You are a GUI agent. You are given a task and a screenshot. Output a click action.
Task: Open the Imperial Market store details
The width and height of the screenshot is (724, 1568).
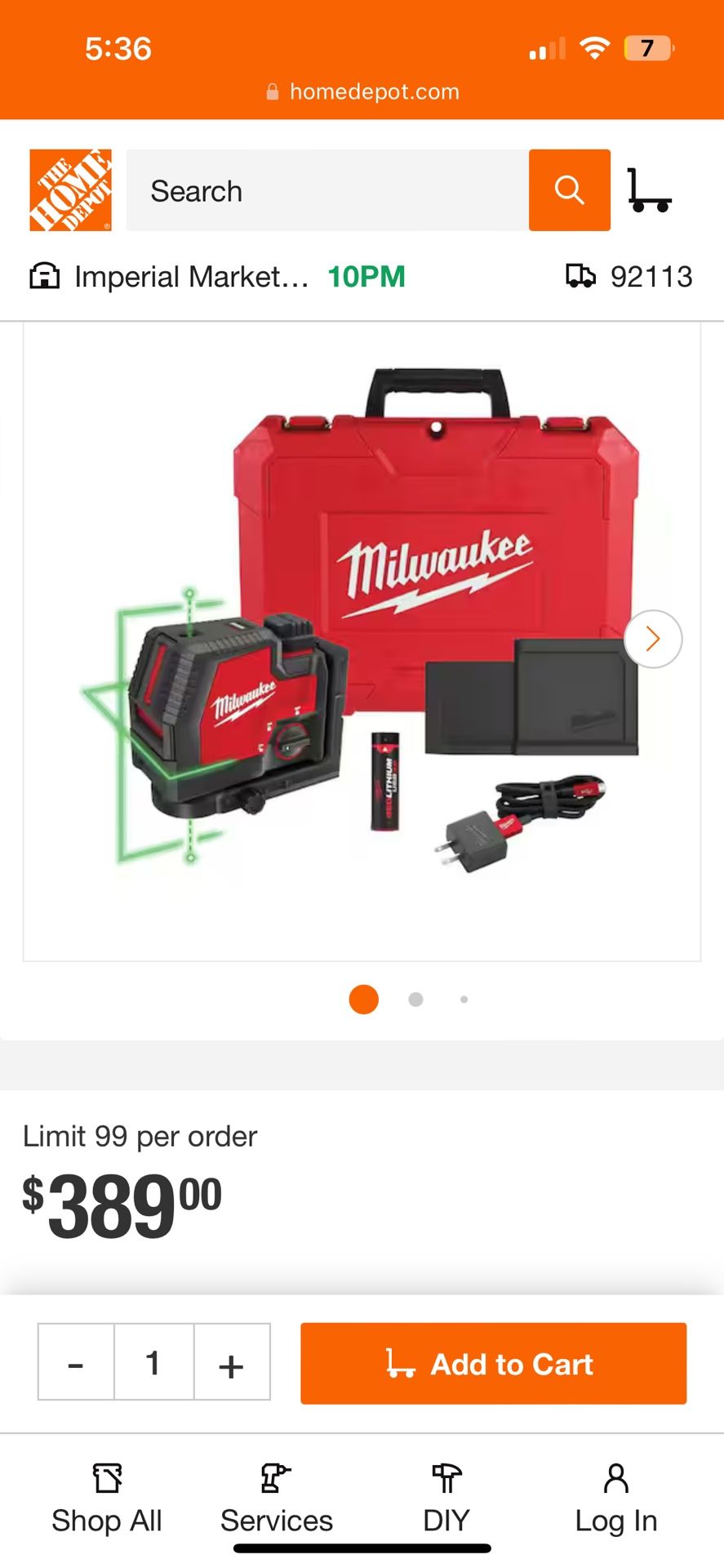point(188,275)
